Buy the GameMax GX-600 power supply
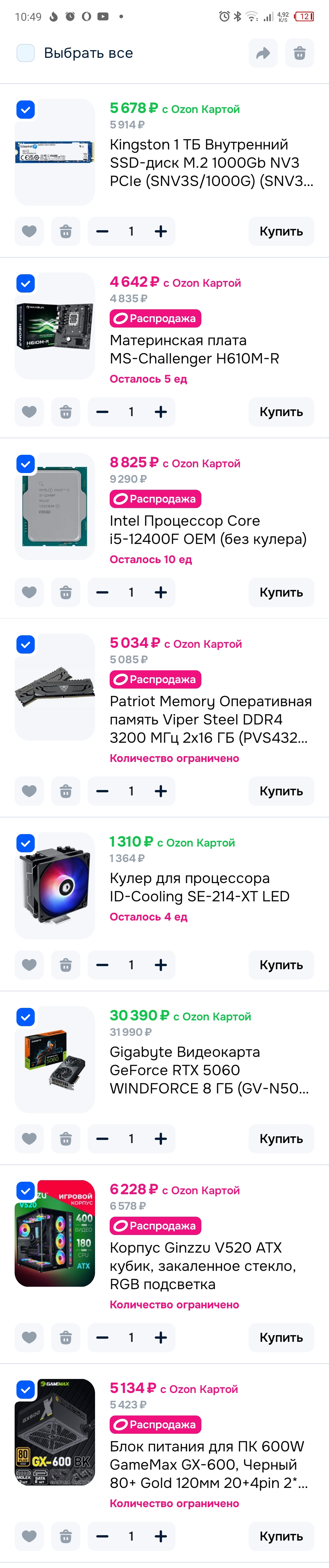 281,1536
